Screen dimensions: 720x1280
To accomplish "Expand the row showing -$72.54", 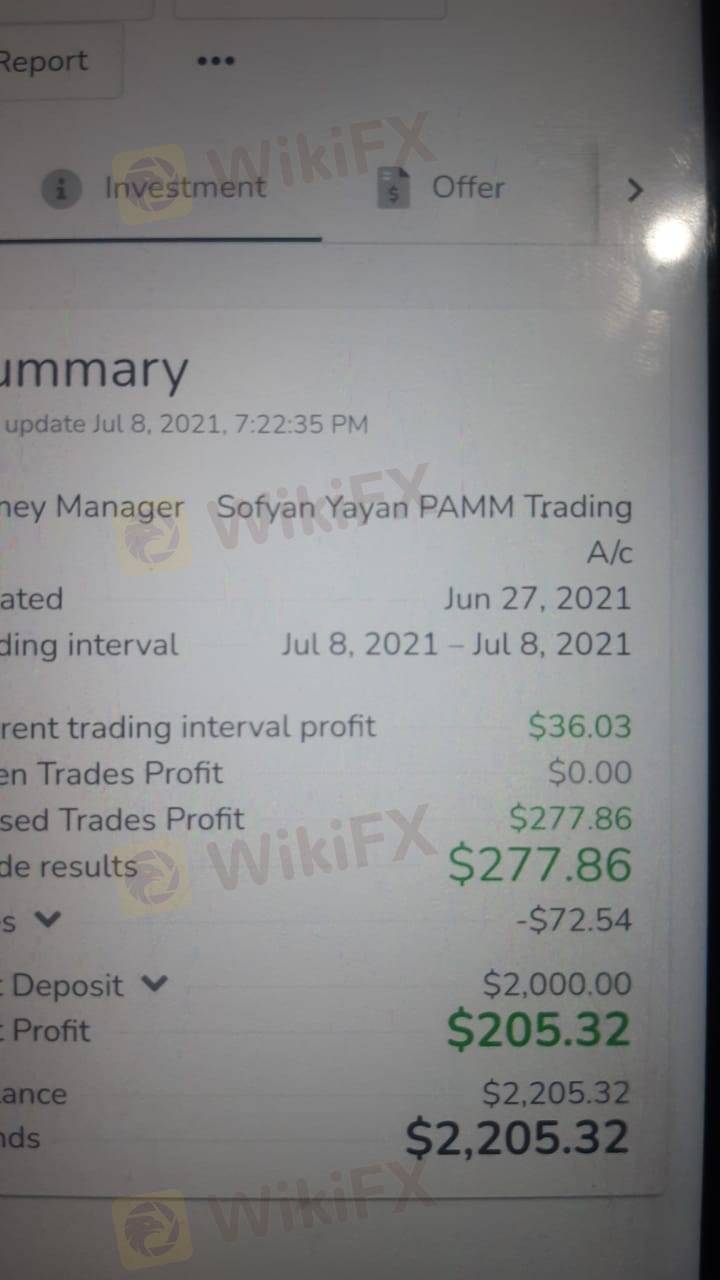I will pos(47,920).
